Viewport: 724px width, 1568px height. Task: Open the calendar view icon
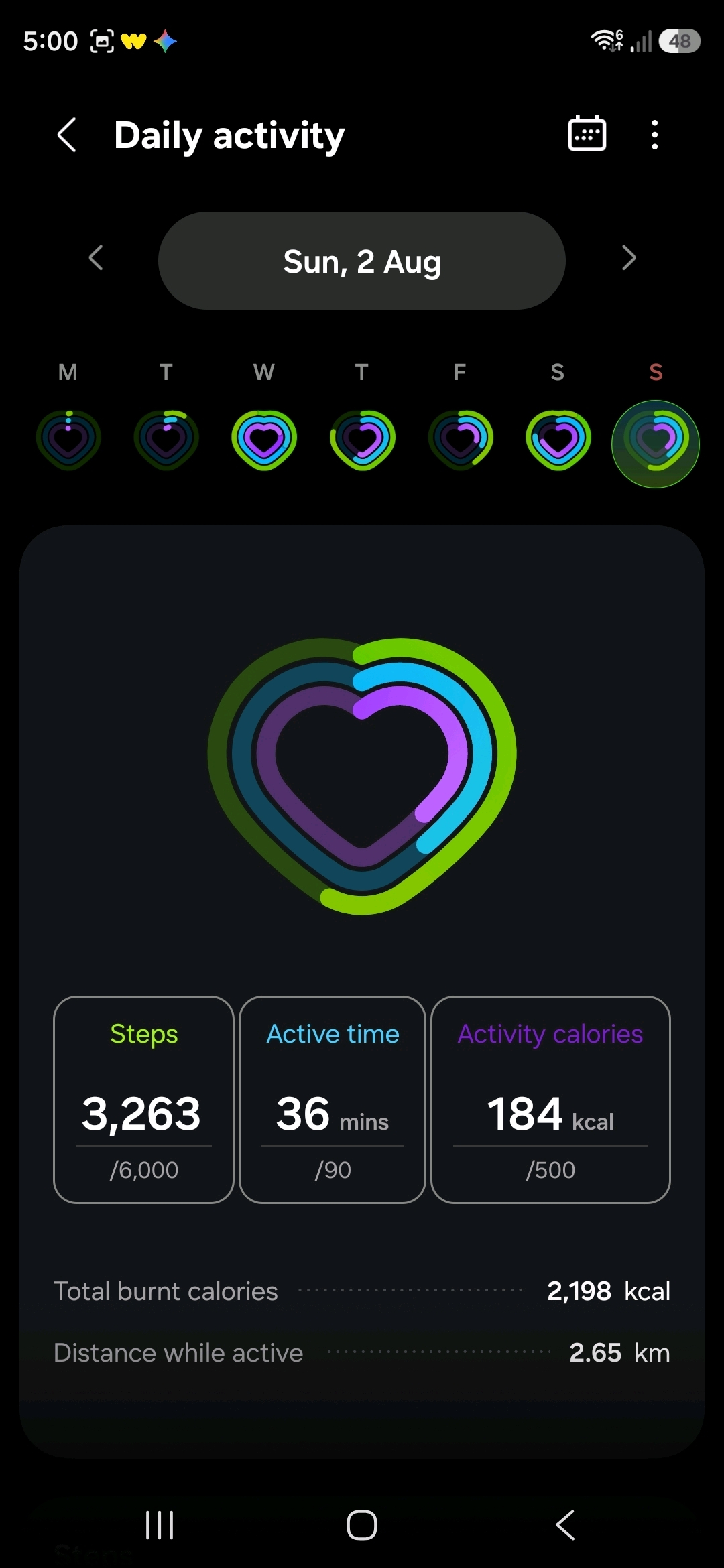coord(587,134)
